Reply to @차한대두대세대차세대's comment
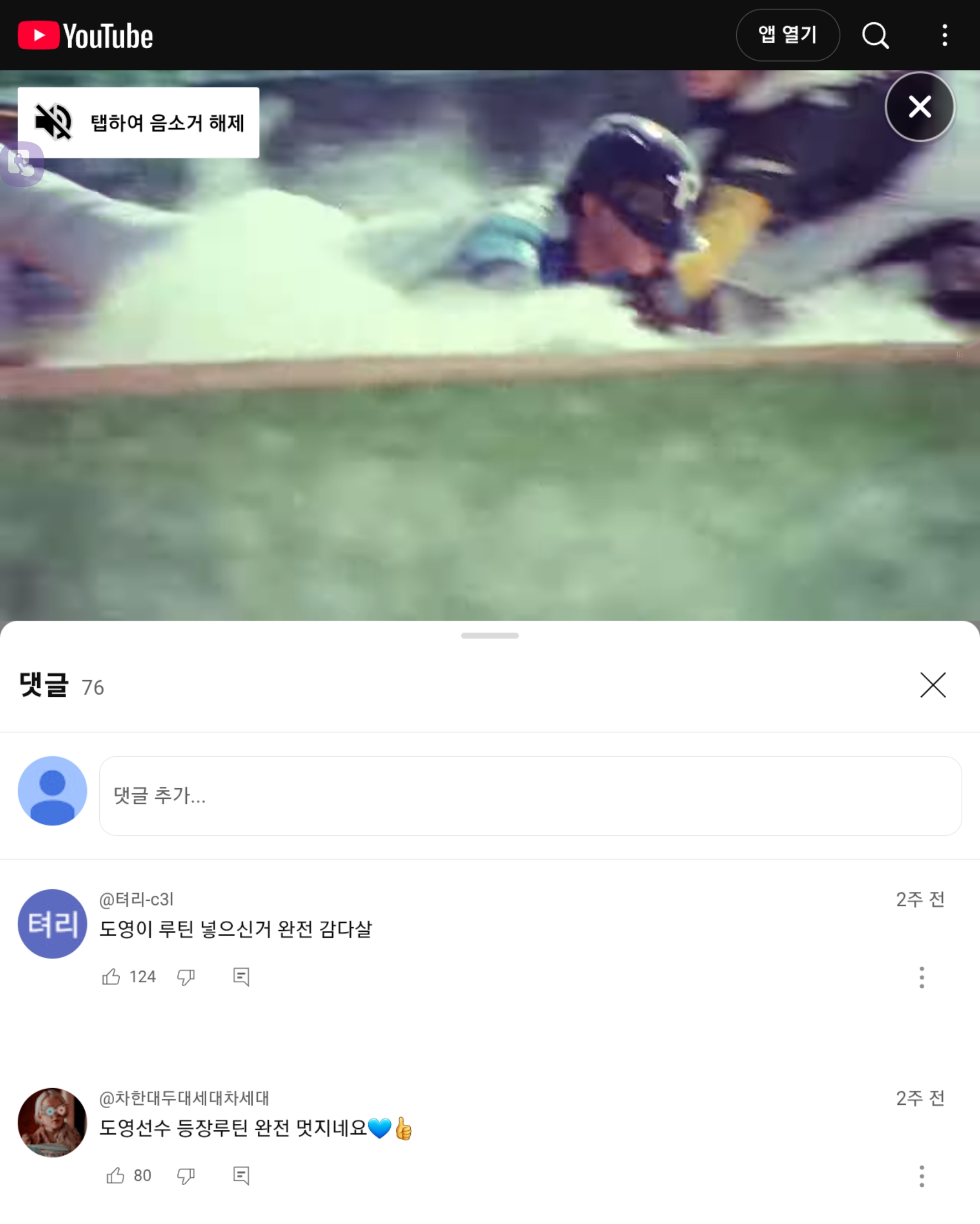The image size is (980, 1224). pos(241,1175)
